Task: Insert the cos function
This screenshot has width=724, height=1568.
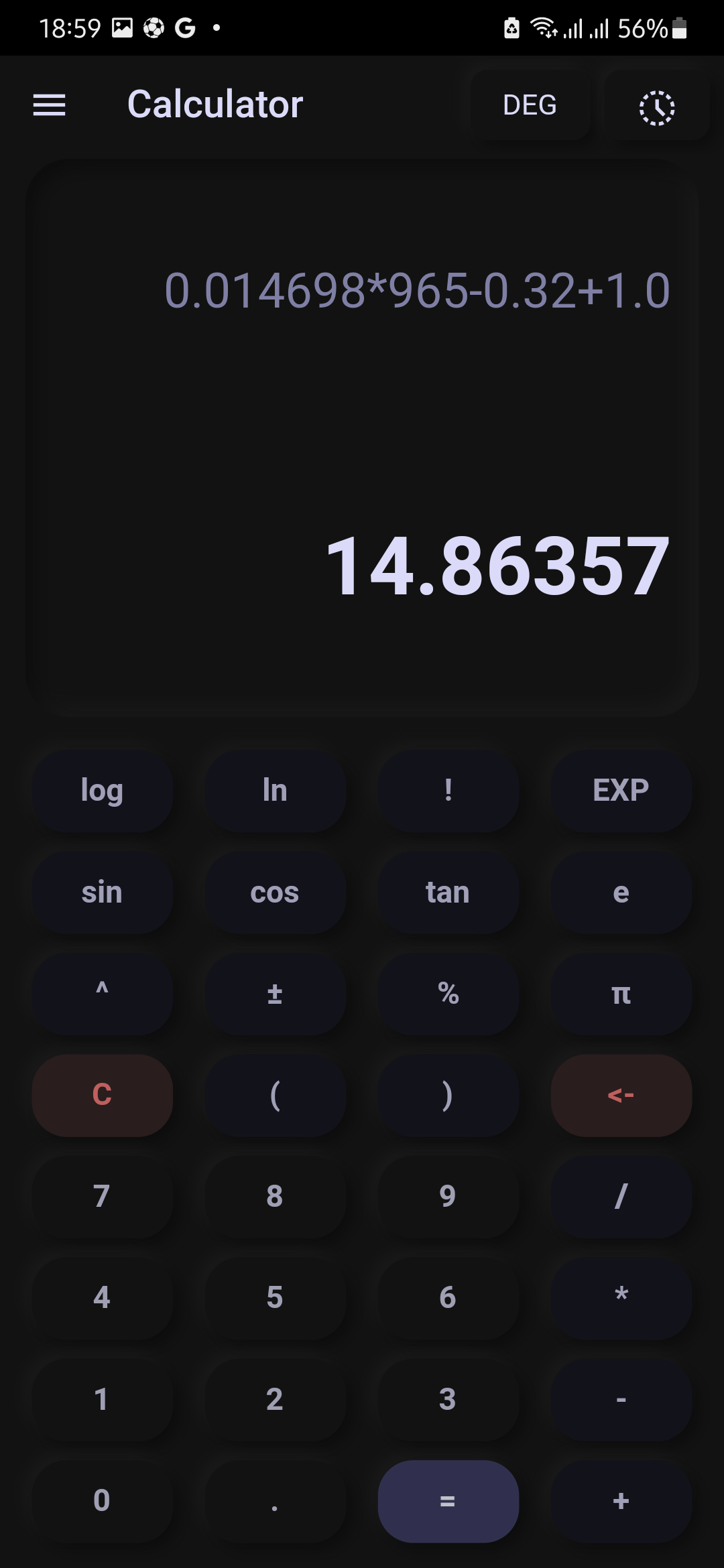Action: [x=275, y=893]
